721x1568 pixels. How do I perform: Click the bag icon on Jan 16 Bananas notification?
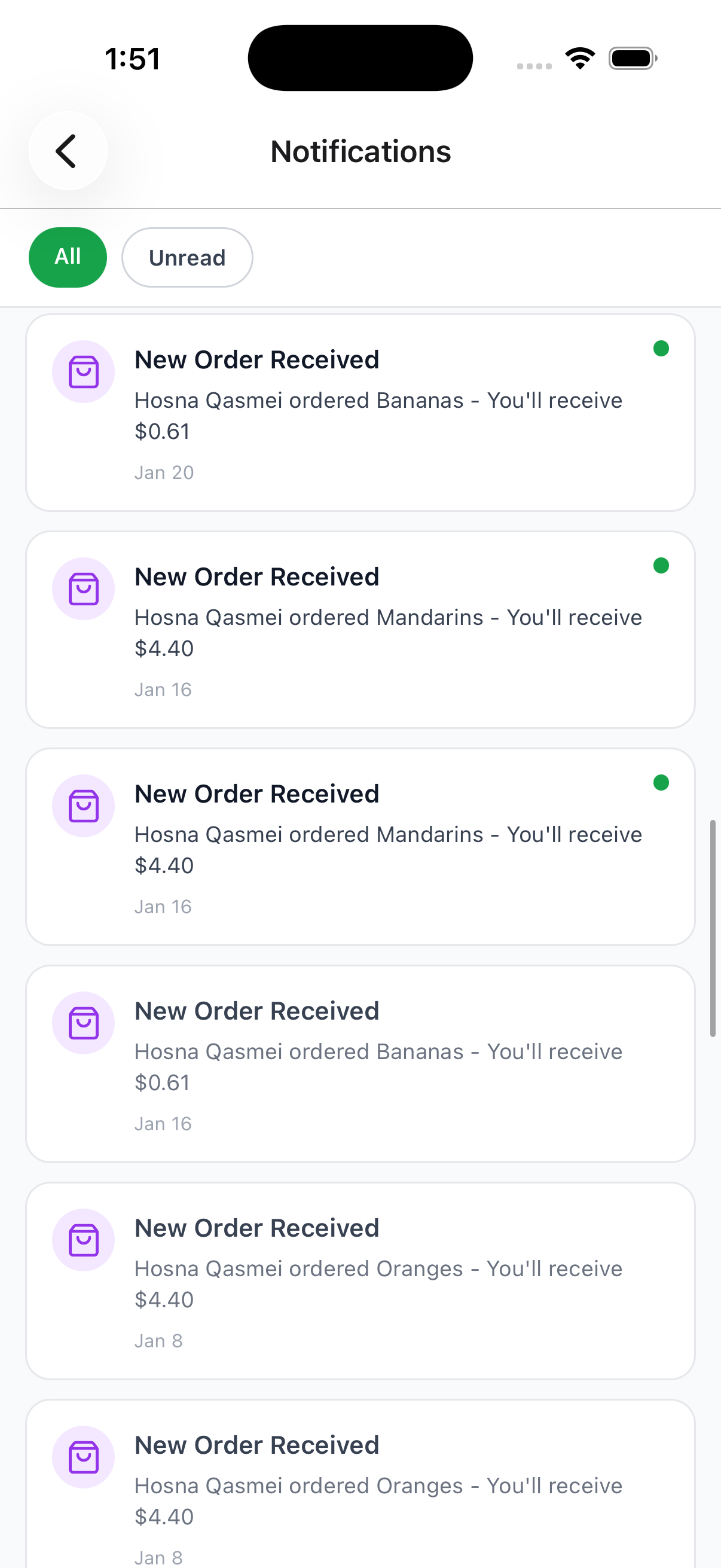click(x=83, y=1023)
